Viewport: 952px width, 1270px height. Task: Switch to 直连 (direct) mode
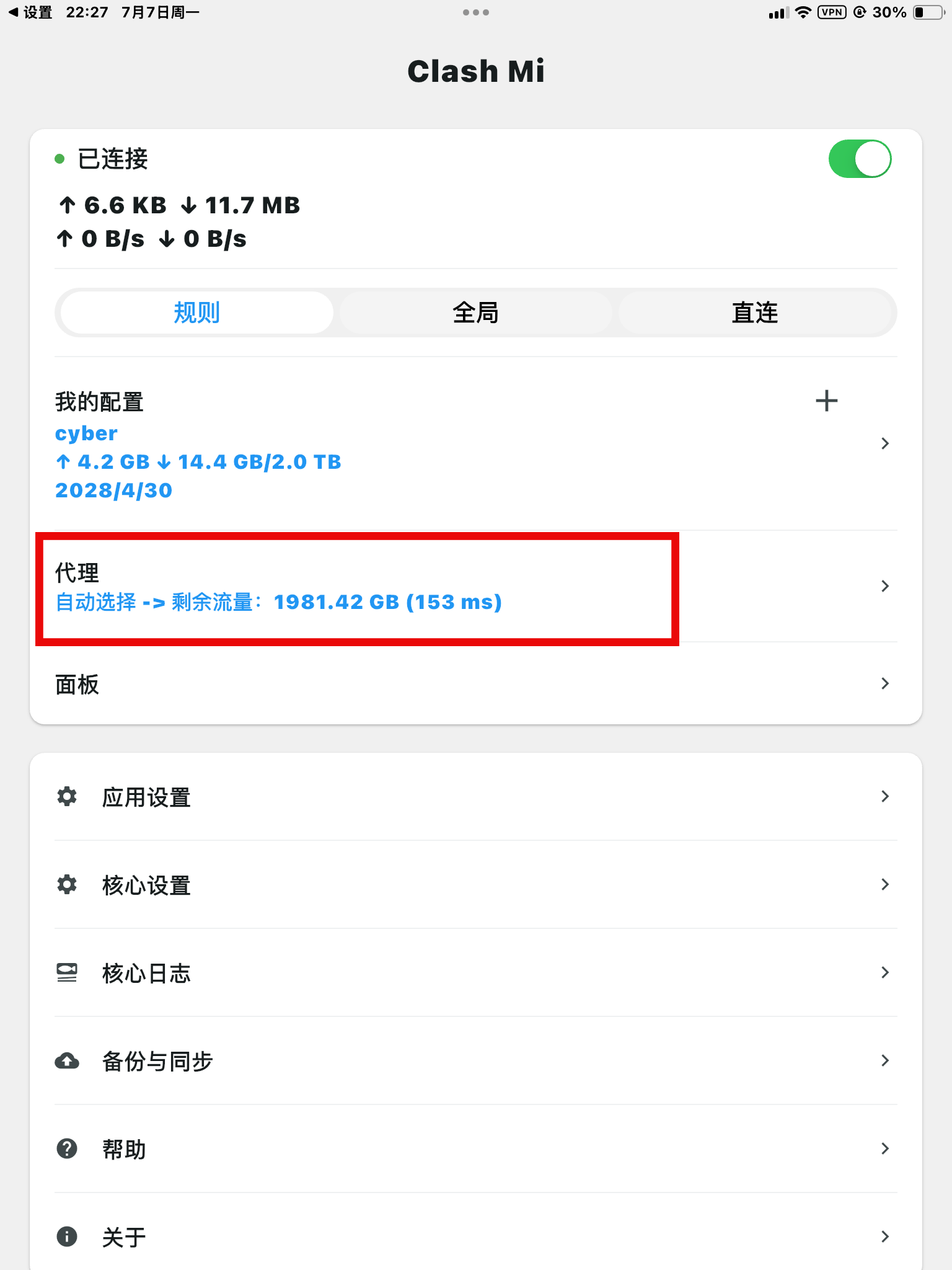coord(754,313)
